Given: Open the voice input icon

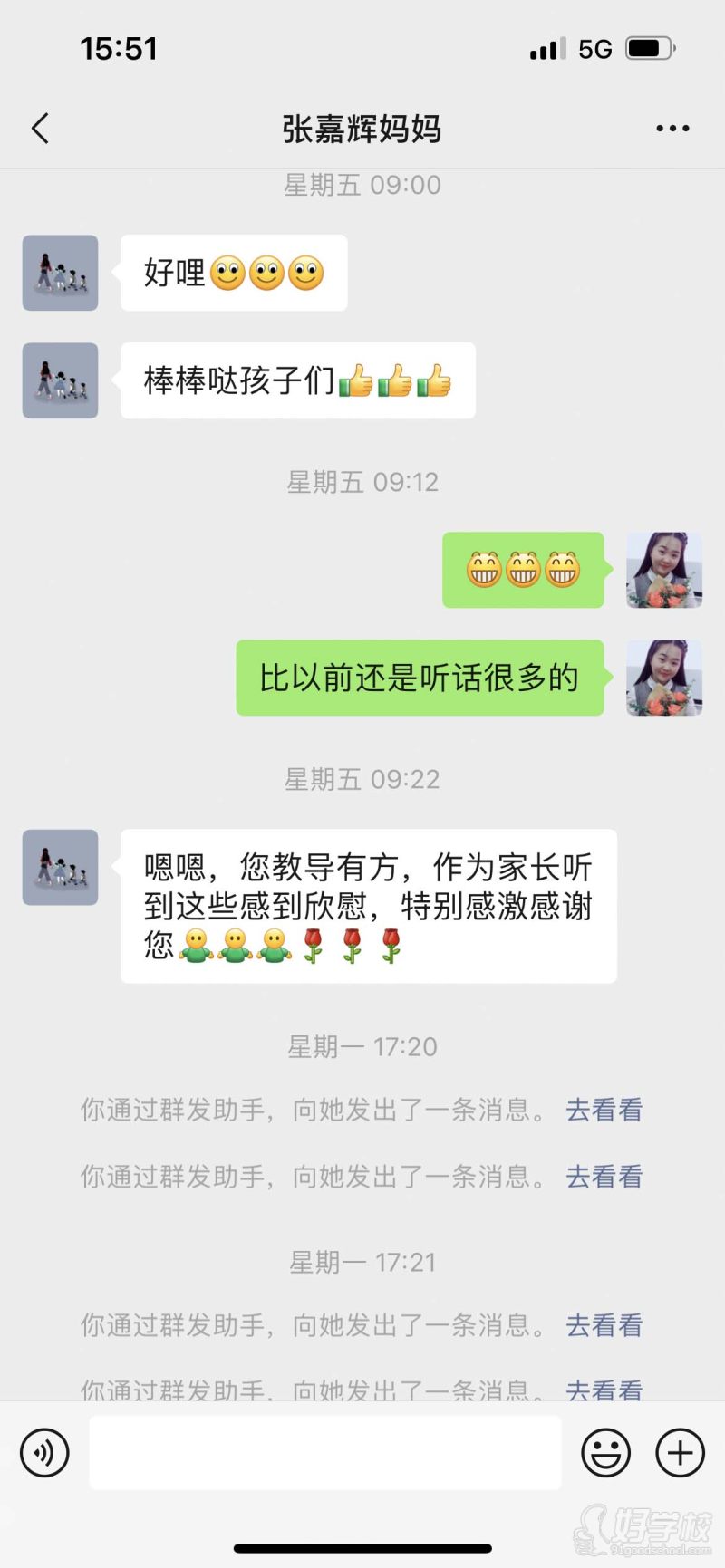Looking at the screenshot, I should coord(43,1452).
